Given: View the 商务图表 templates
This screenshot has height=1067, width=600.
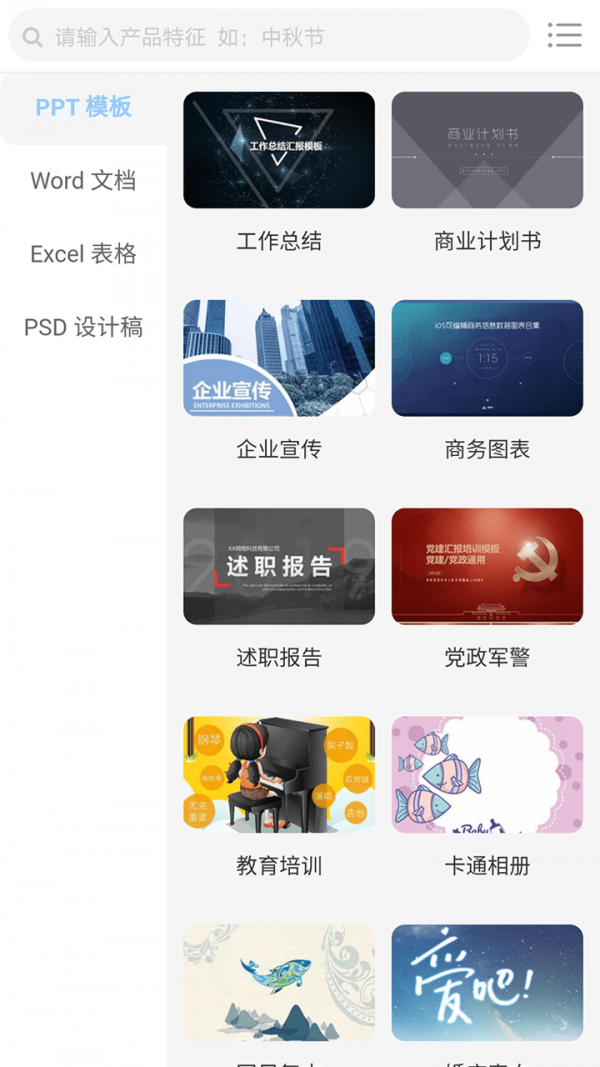Looking at the screenshot, I should (487, 358).
